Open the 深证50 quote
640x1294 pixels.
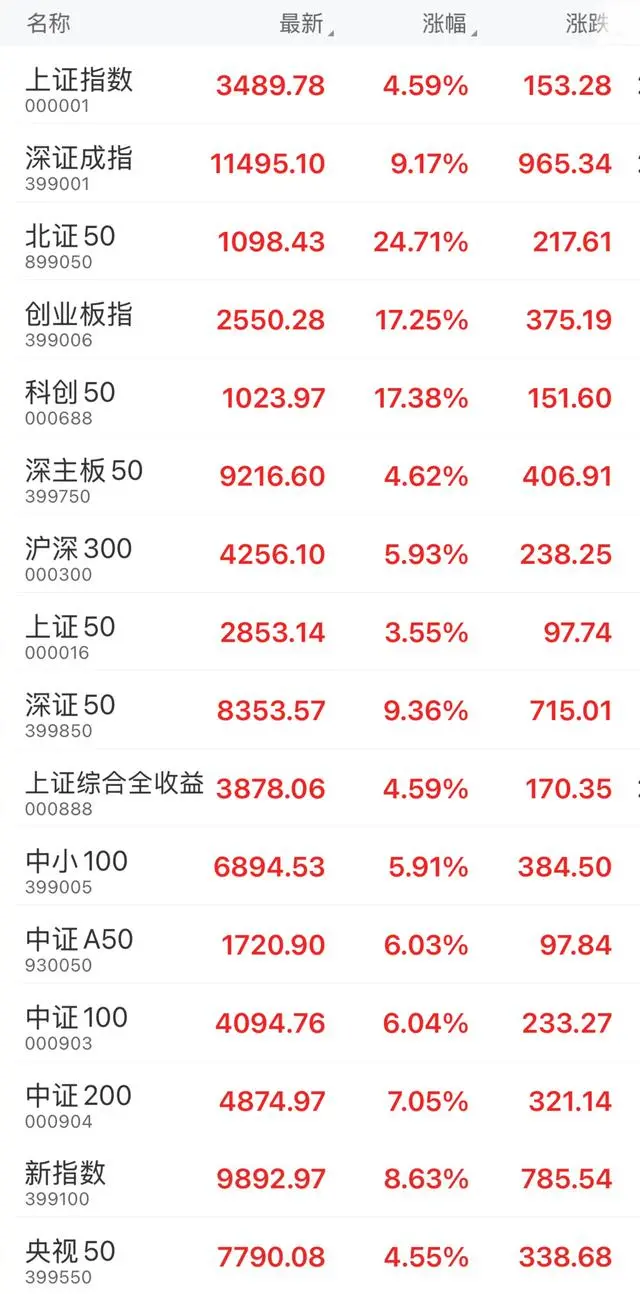coord(320,710)
